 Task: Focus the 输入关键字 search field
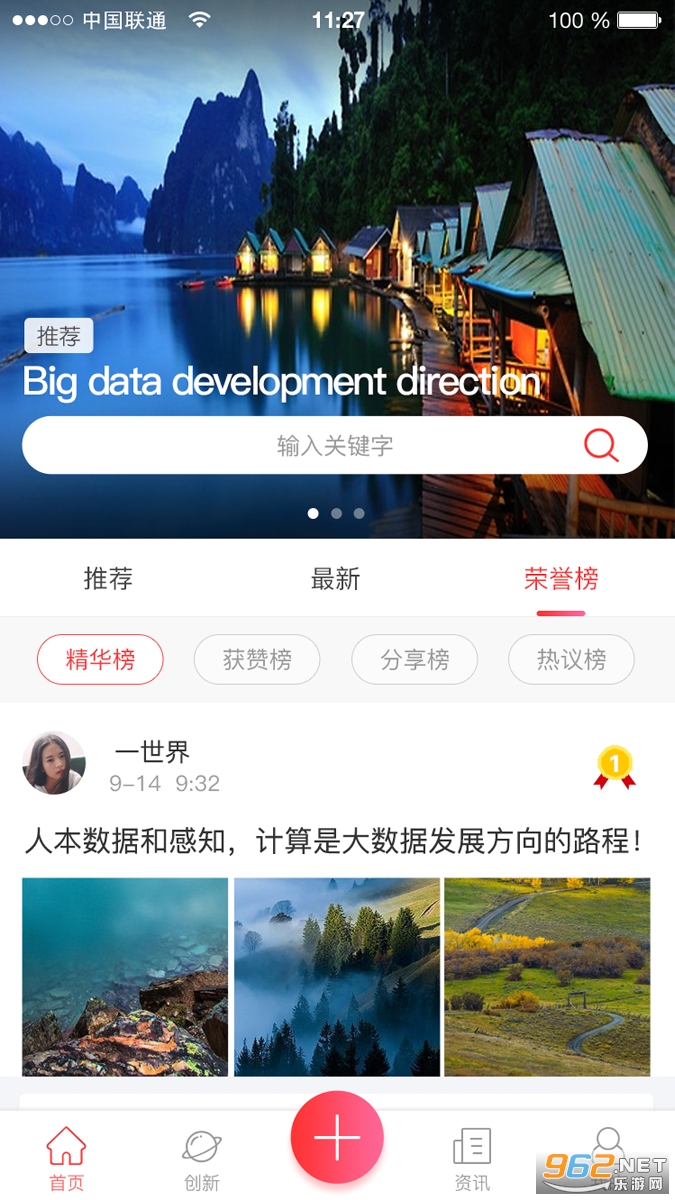(335, 445)
